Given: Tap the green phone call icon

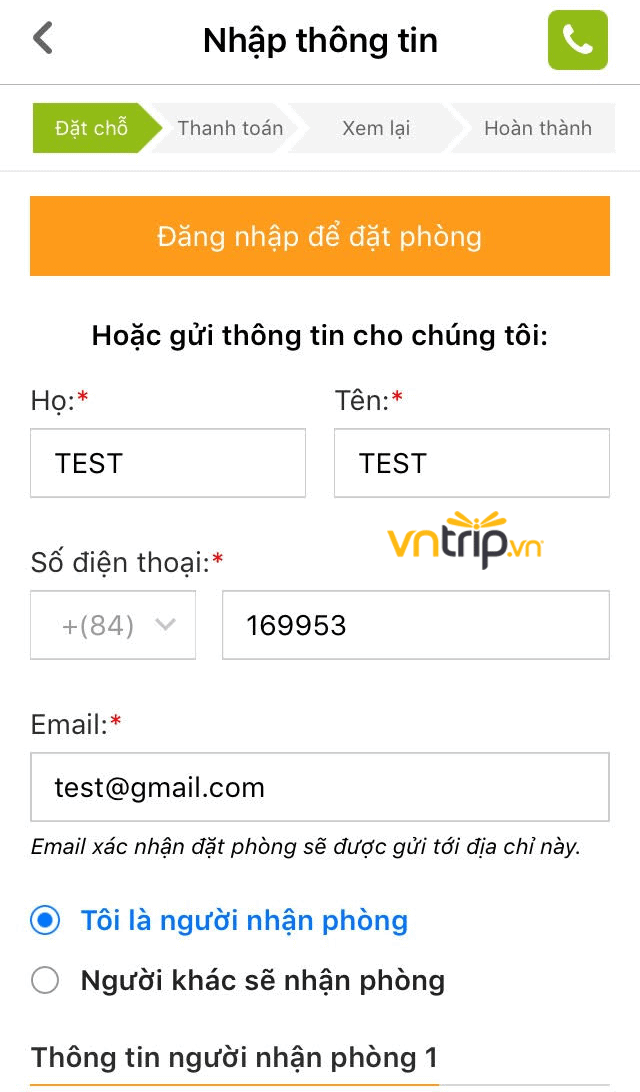Looking at the screenshot, I should click(577, 40).
